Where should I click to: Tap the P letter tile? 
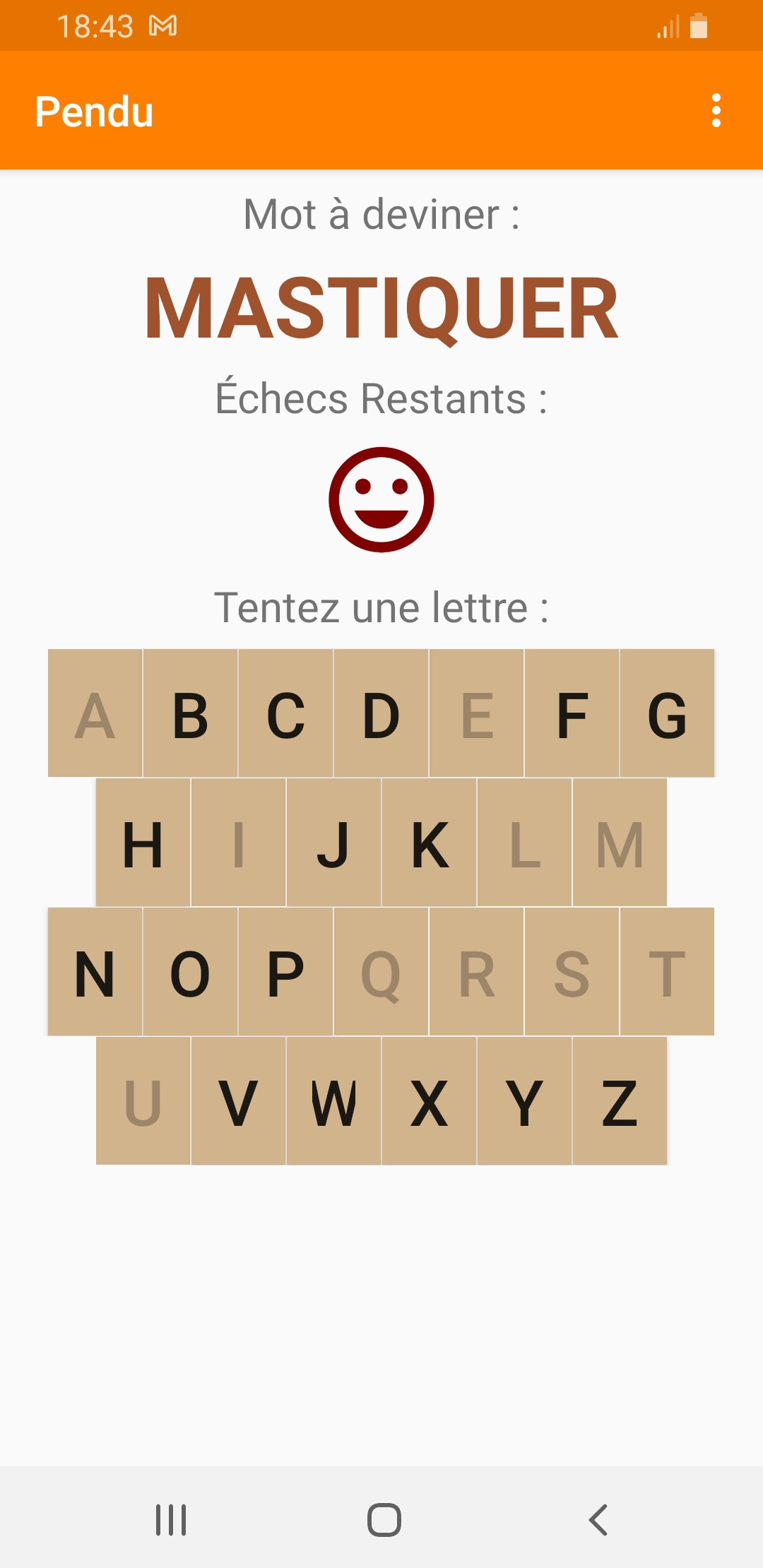pyautogui.click(x=285, y=972)
